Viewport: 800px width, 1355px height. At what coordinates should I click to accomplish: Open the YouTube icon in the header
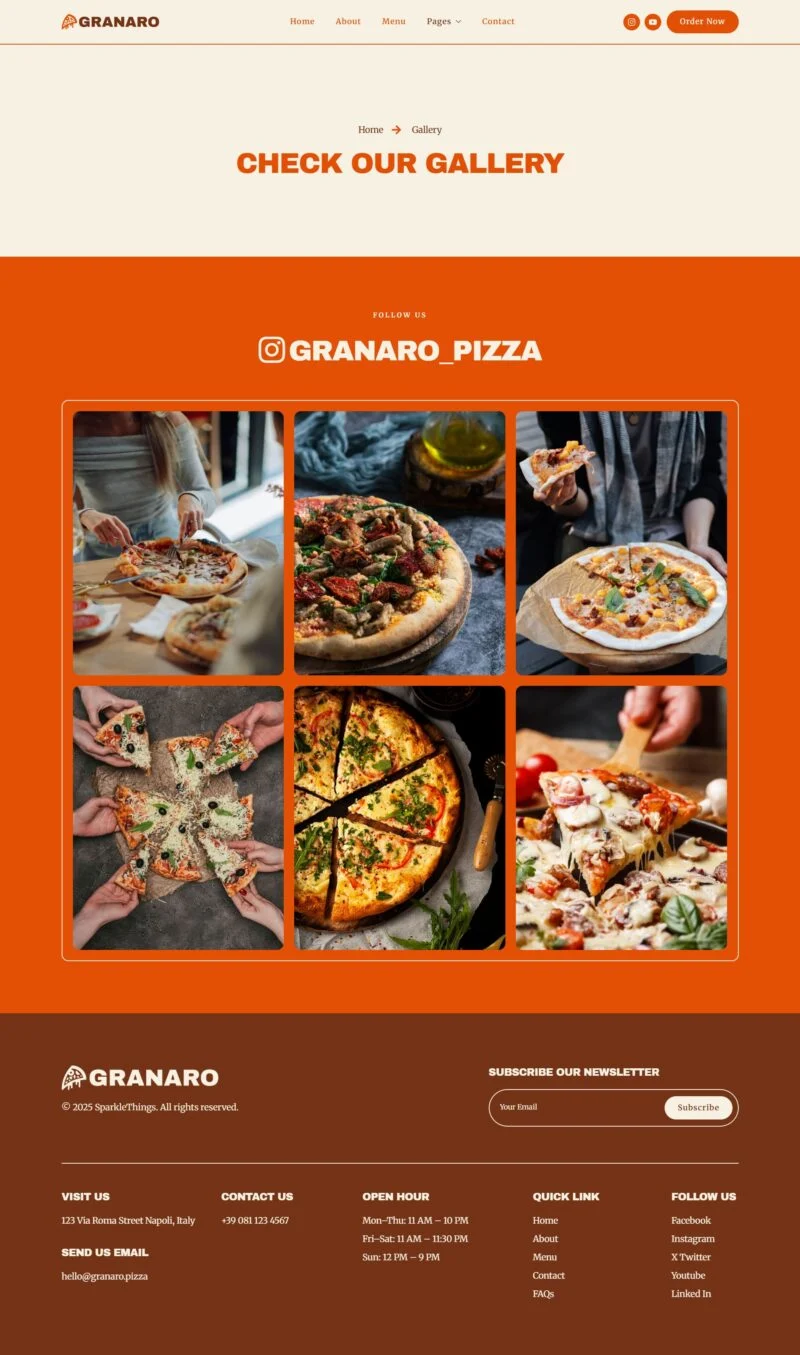click(653, 22)
